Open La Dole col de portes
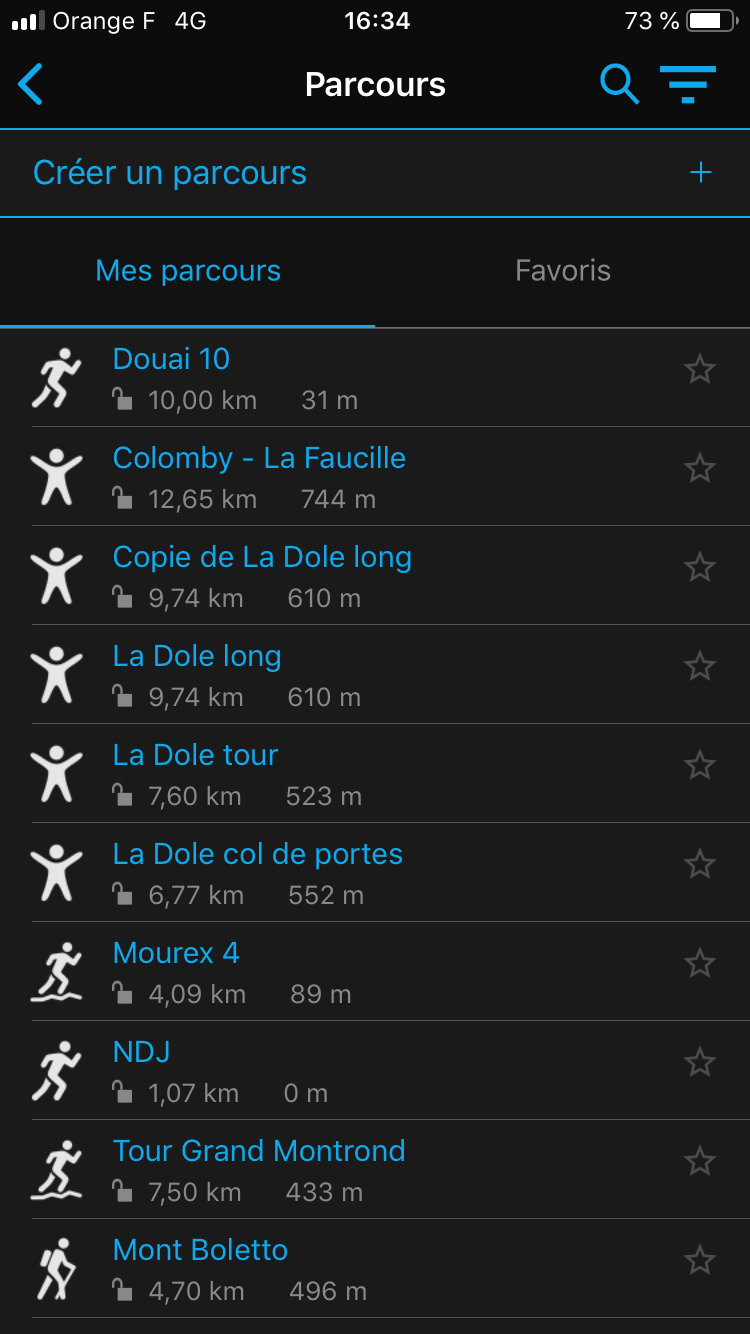The image size is (750, 1334). 257,854
